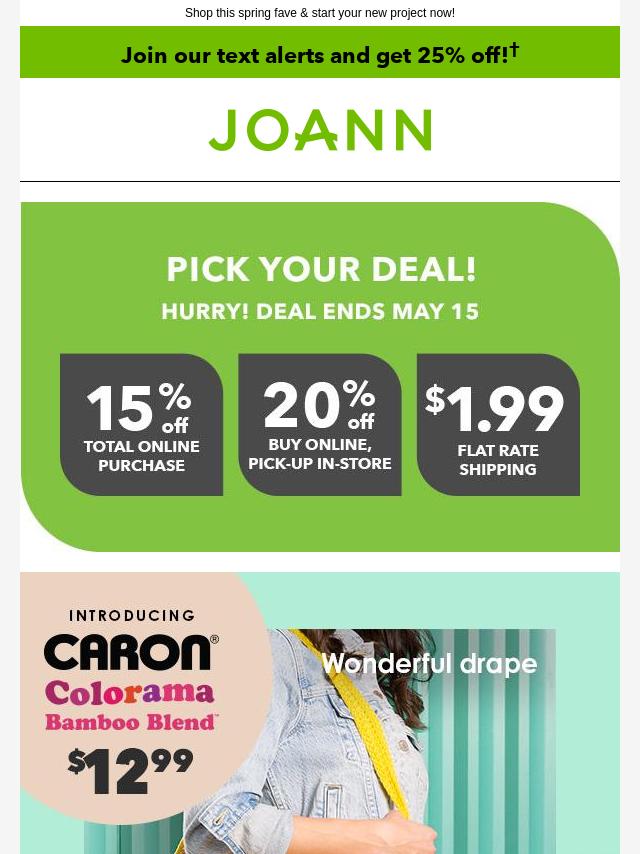Choose the 20% off buy online pick-up deal

tap(320, 425)
